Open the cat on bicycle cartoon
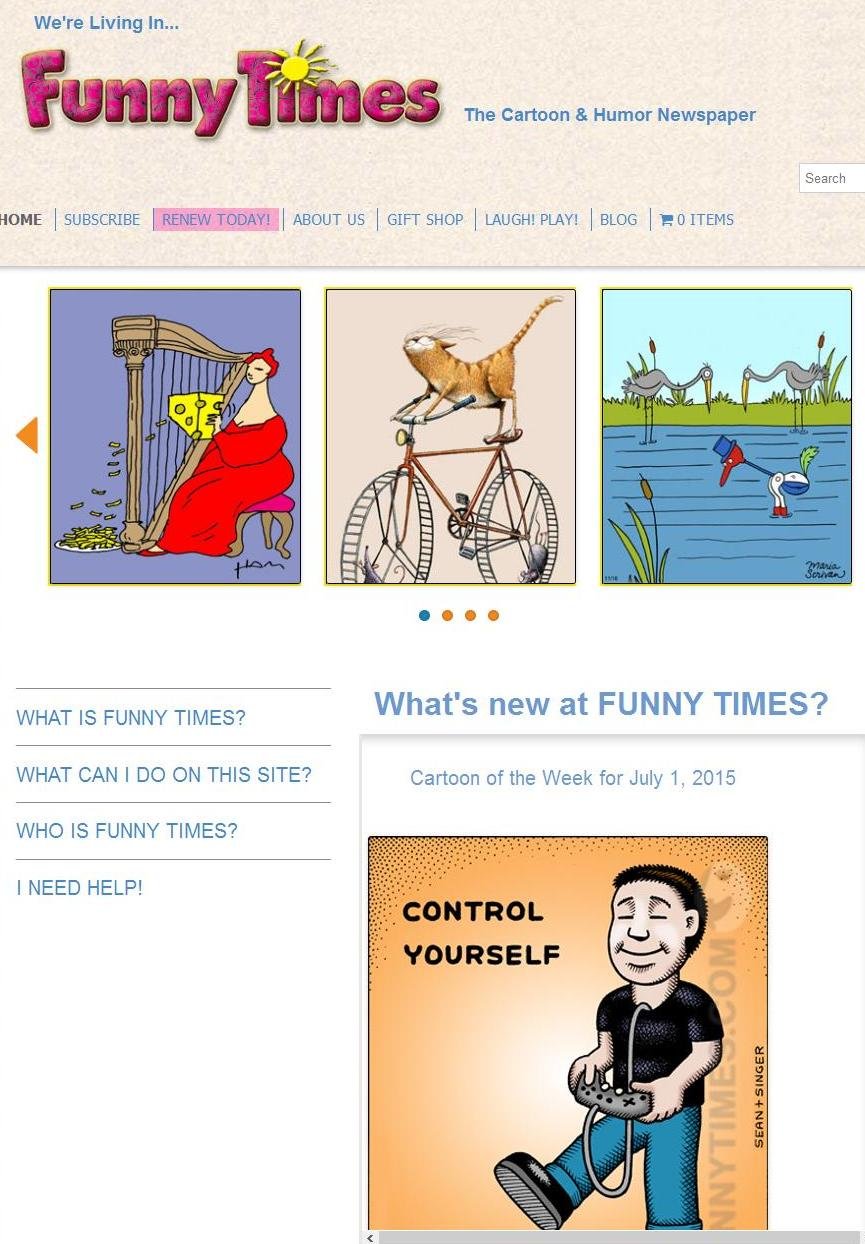865x1244 pixels. click(450, 436)
